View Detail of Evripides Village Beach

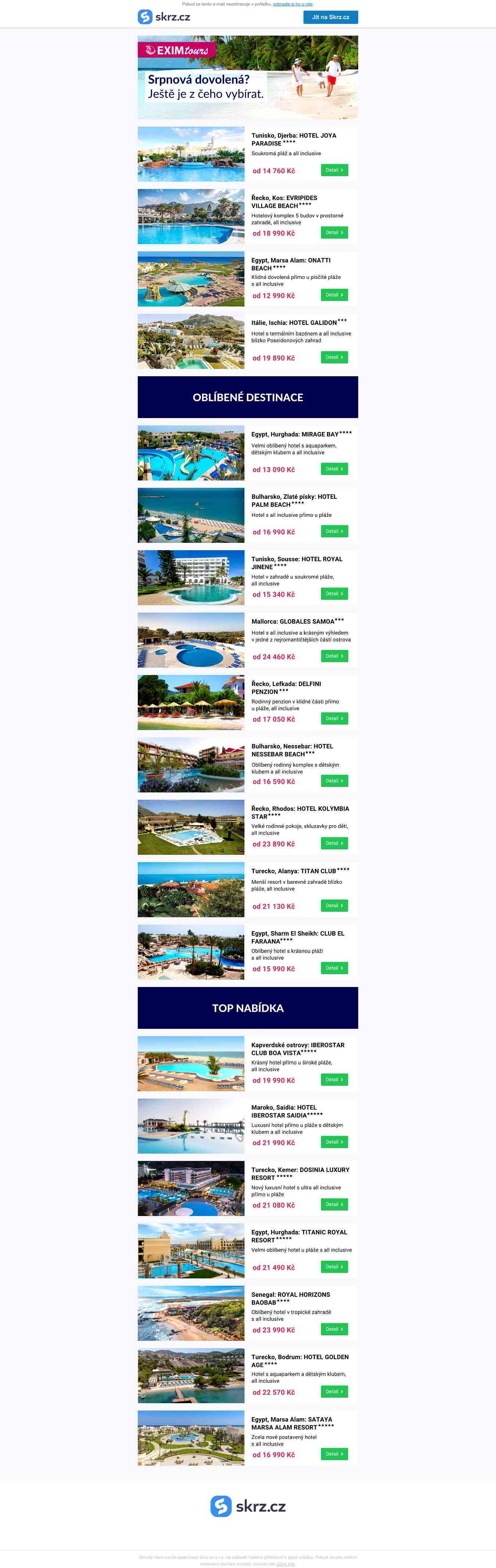pos(334,233)
